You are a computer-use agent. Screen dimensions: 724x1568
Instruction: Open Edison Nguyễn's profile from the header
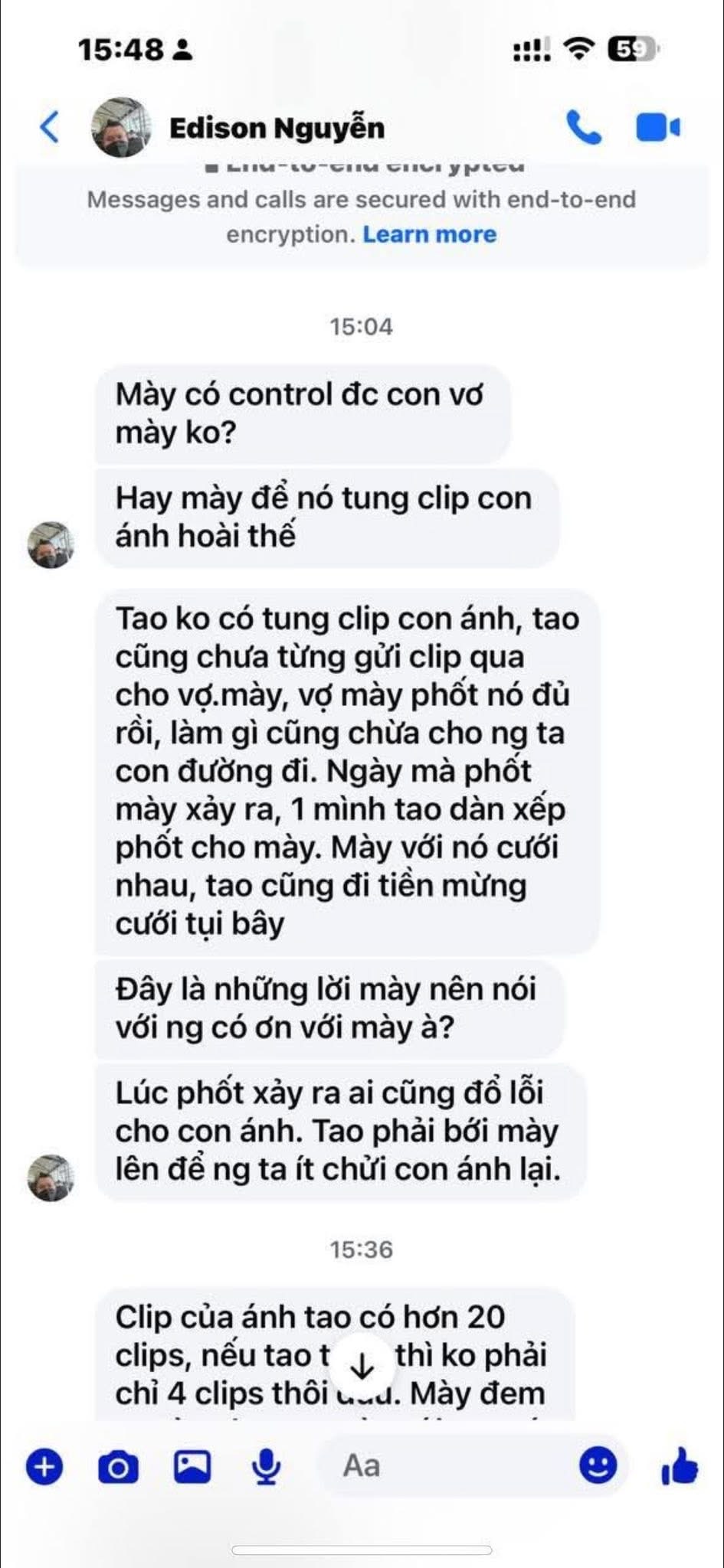[276, 128]
